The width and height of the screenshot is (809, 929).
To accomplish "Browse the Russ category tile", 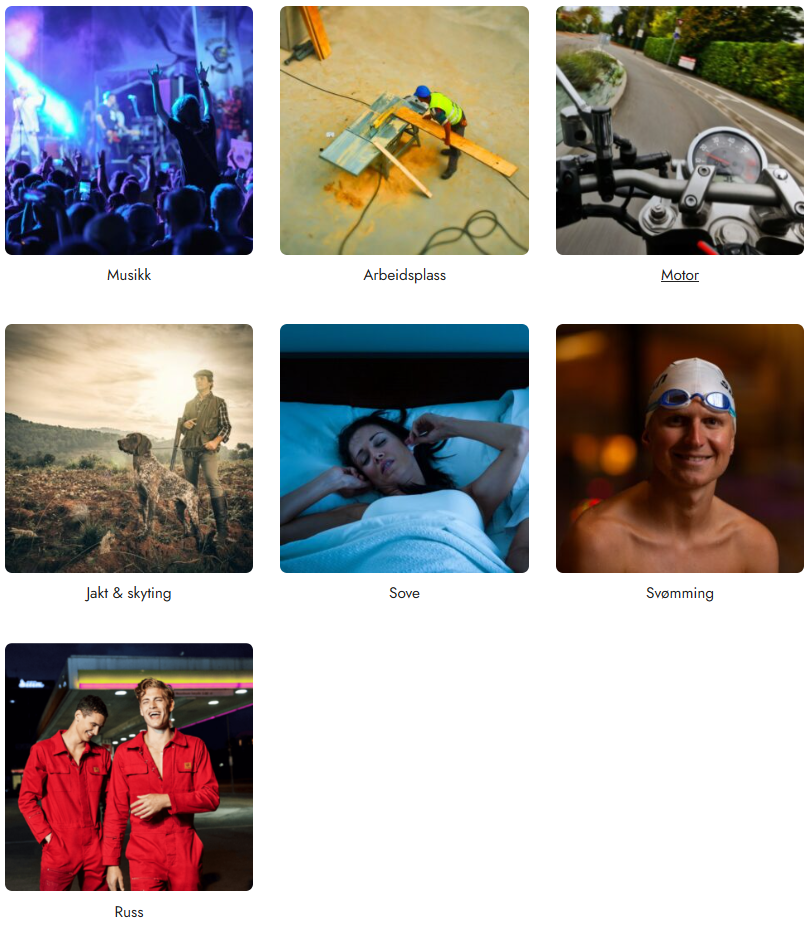I will click(129, 767).
